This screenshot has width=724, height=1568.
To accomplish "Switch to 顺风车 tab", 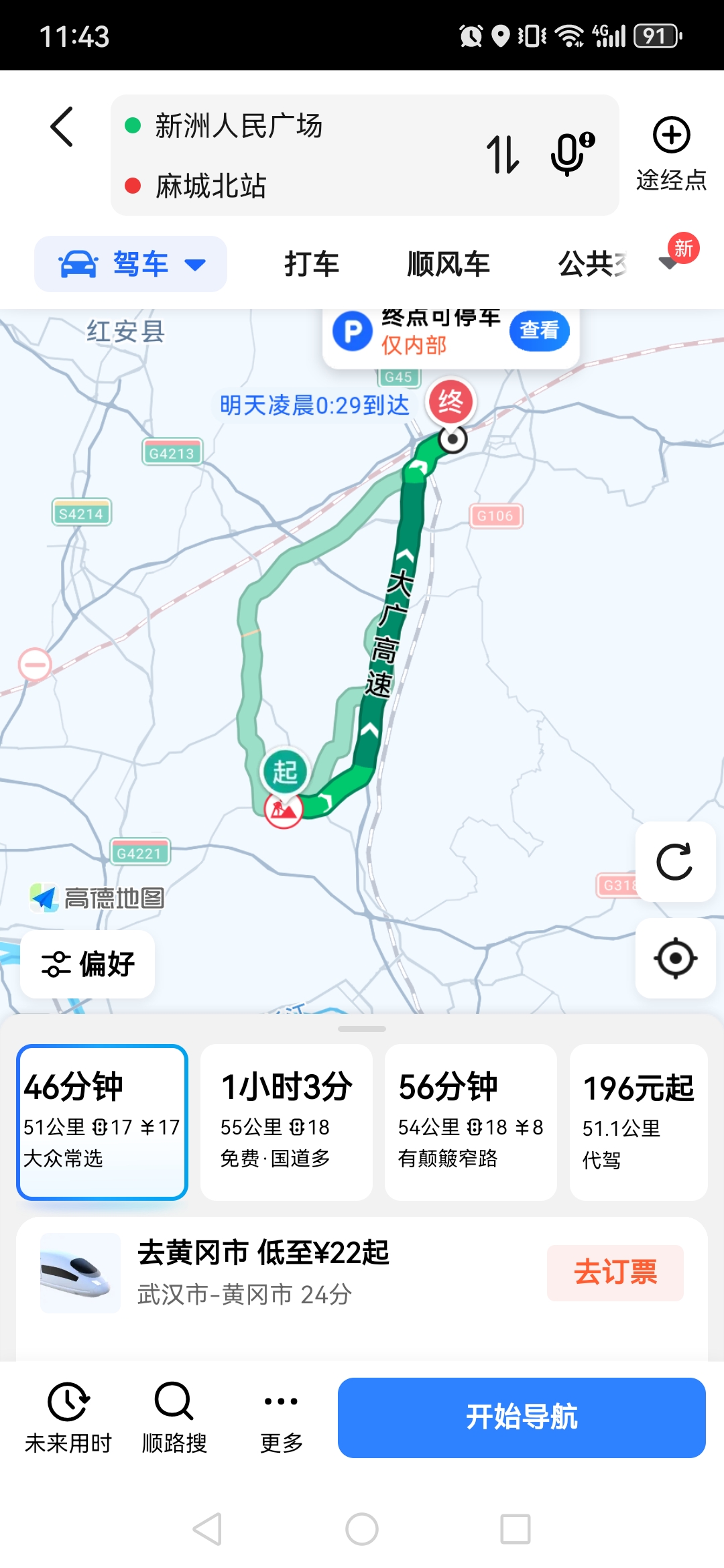I will [x=448, y=264].
